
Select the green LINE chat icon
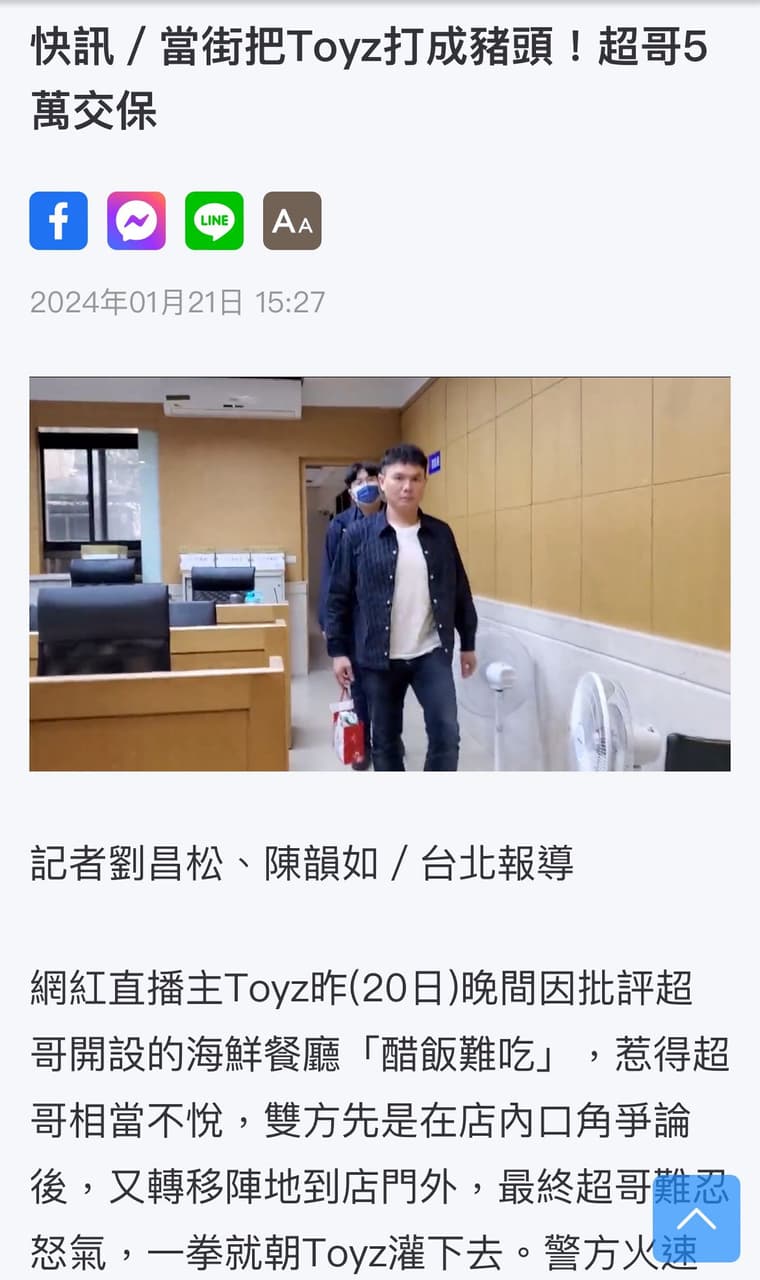[214, 220]
